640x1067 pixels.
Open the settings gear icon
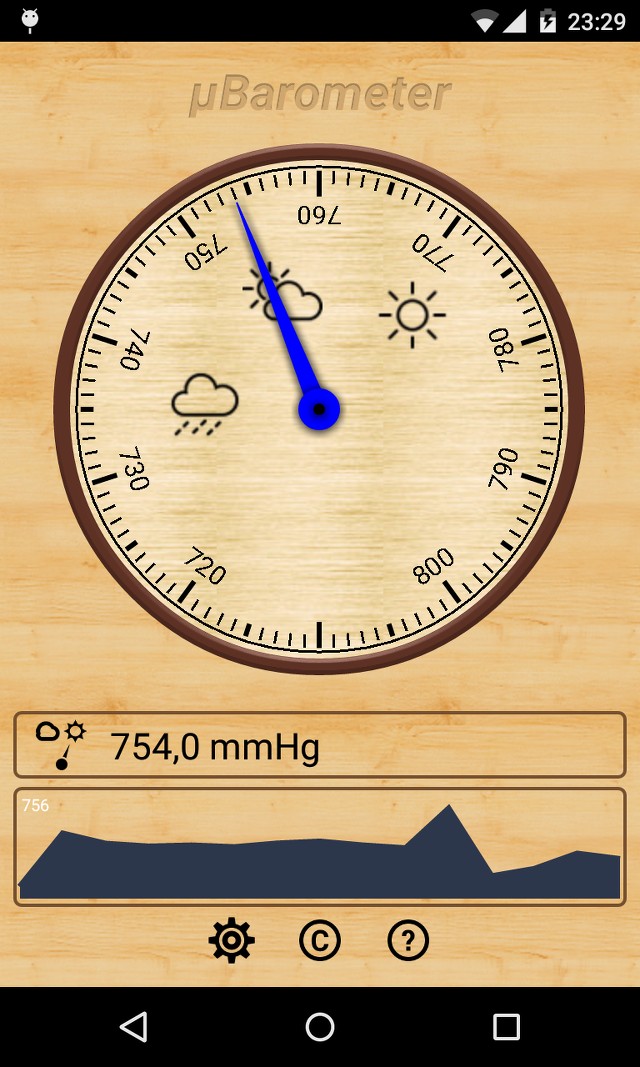[232, 941]
